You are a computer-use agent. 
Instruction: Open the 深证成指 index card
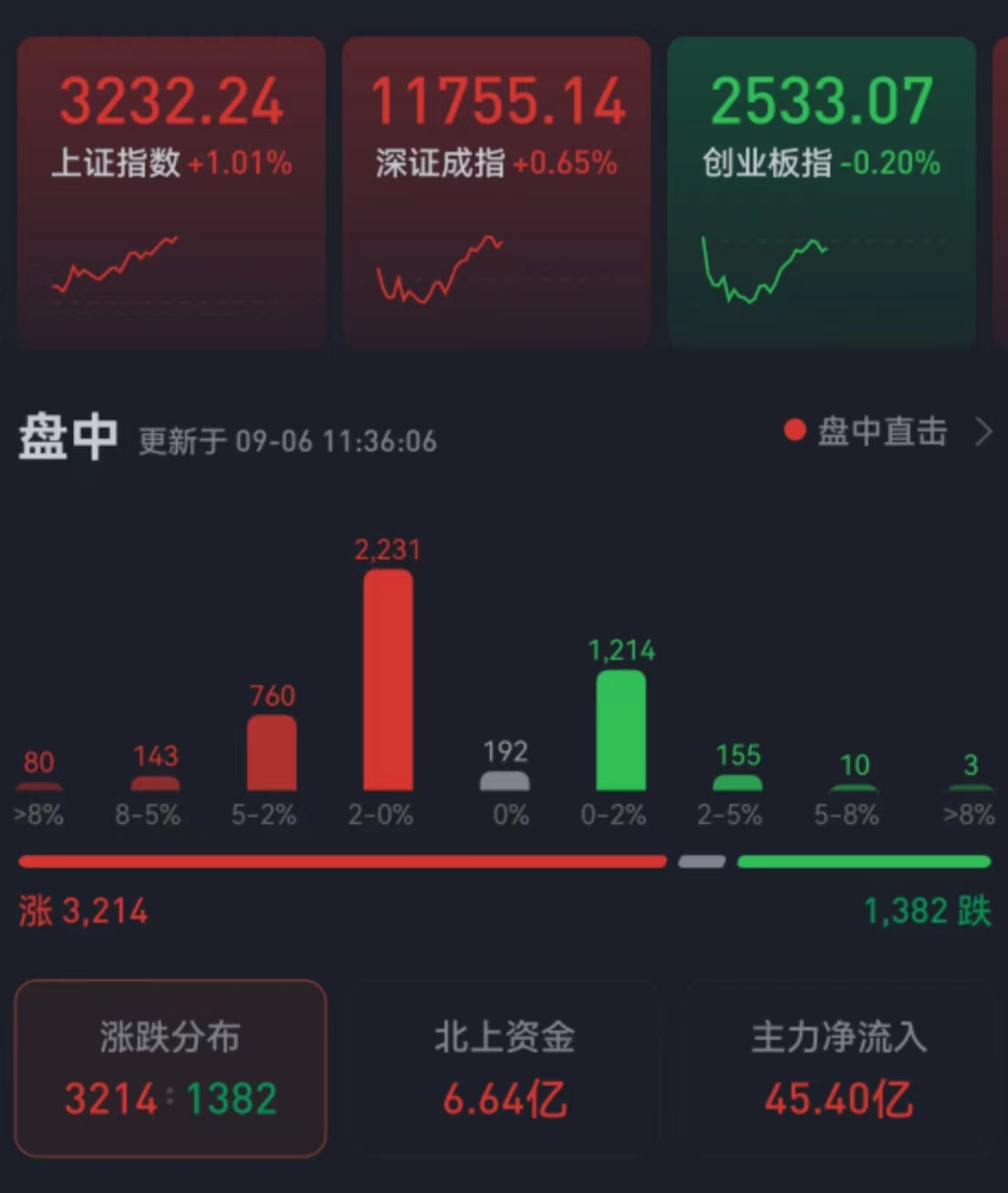click(x=497, y=192)
